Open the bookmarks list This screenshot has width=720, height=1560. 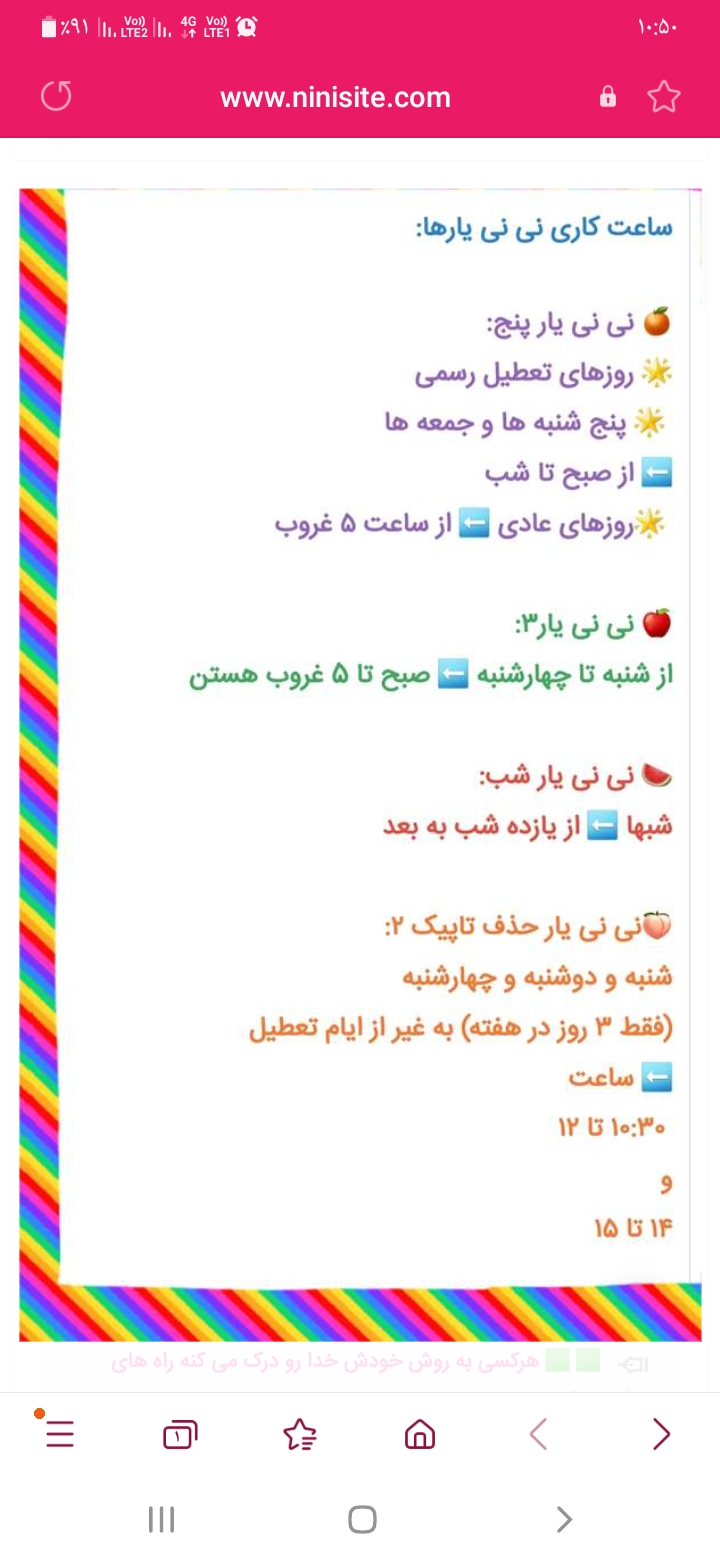300,1435
